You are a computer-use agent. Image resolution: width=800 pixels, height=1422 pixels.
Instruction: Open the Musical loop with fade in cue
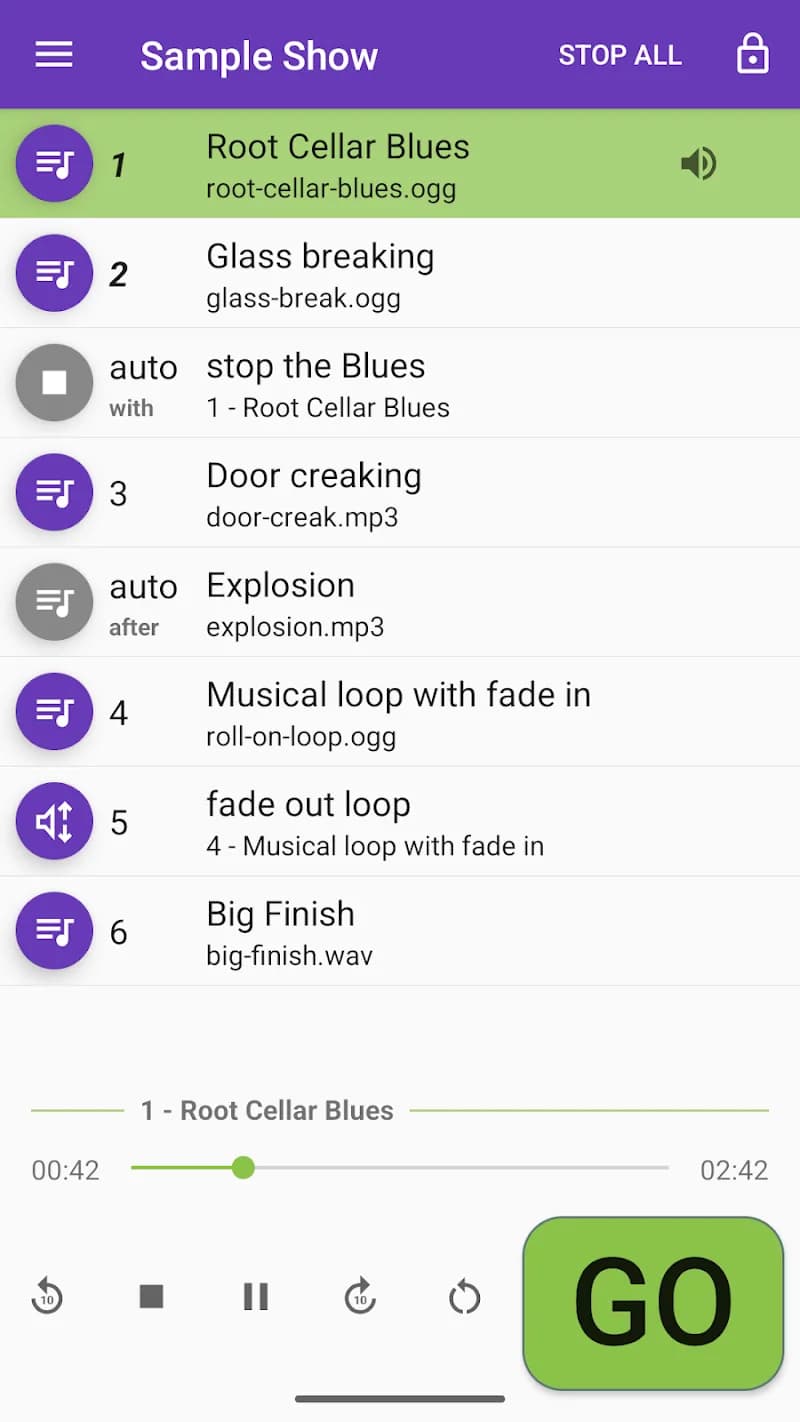[x=400, y=711]
